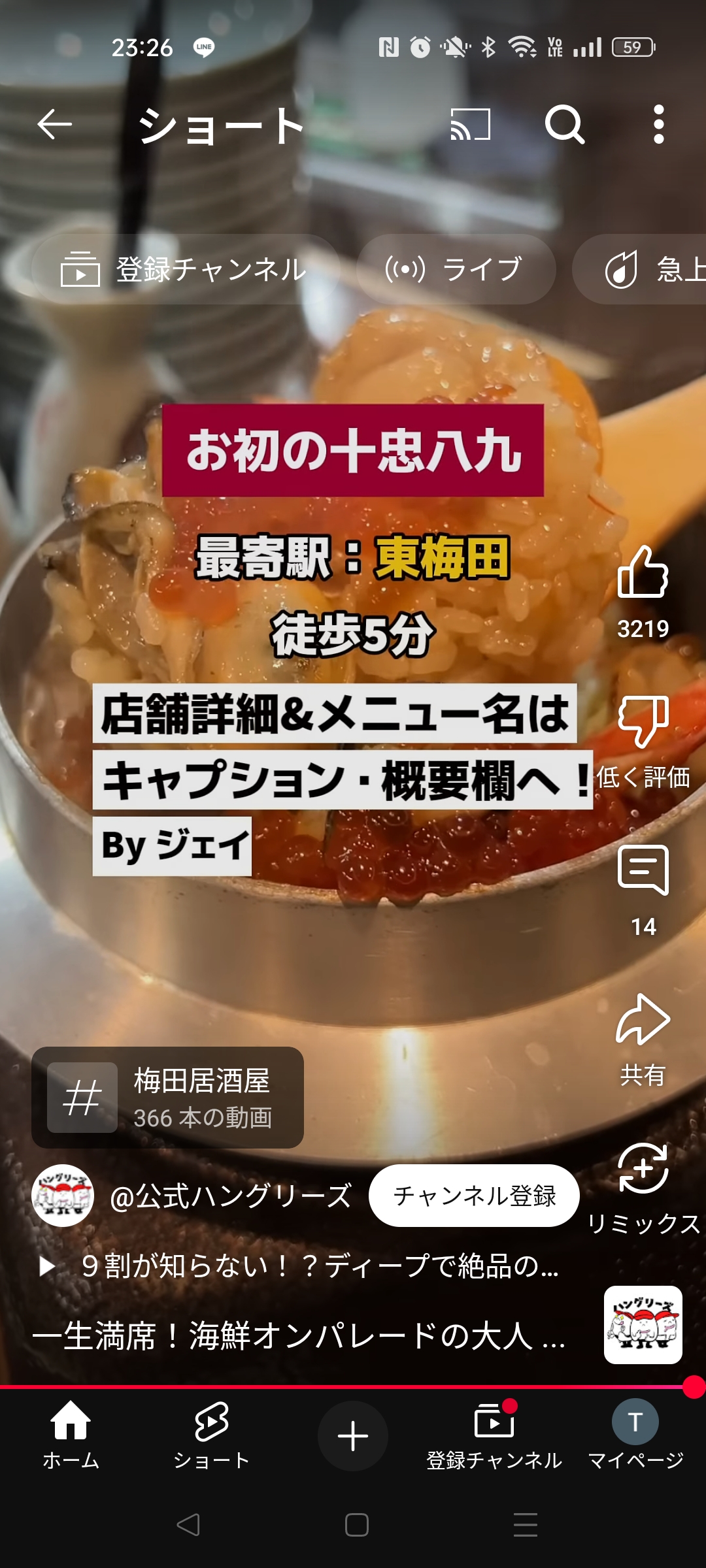Share this short via 共有
The image size is (706, 1568).
643,1019
